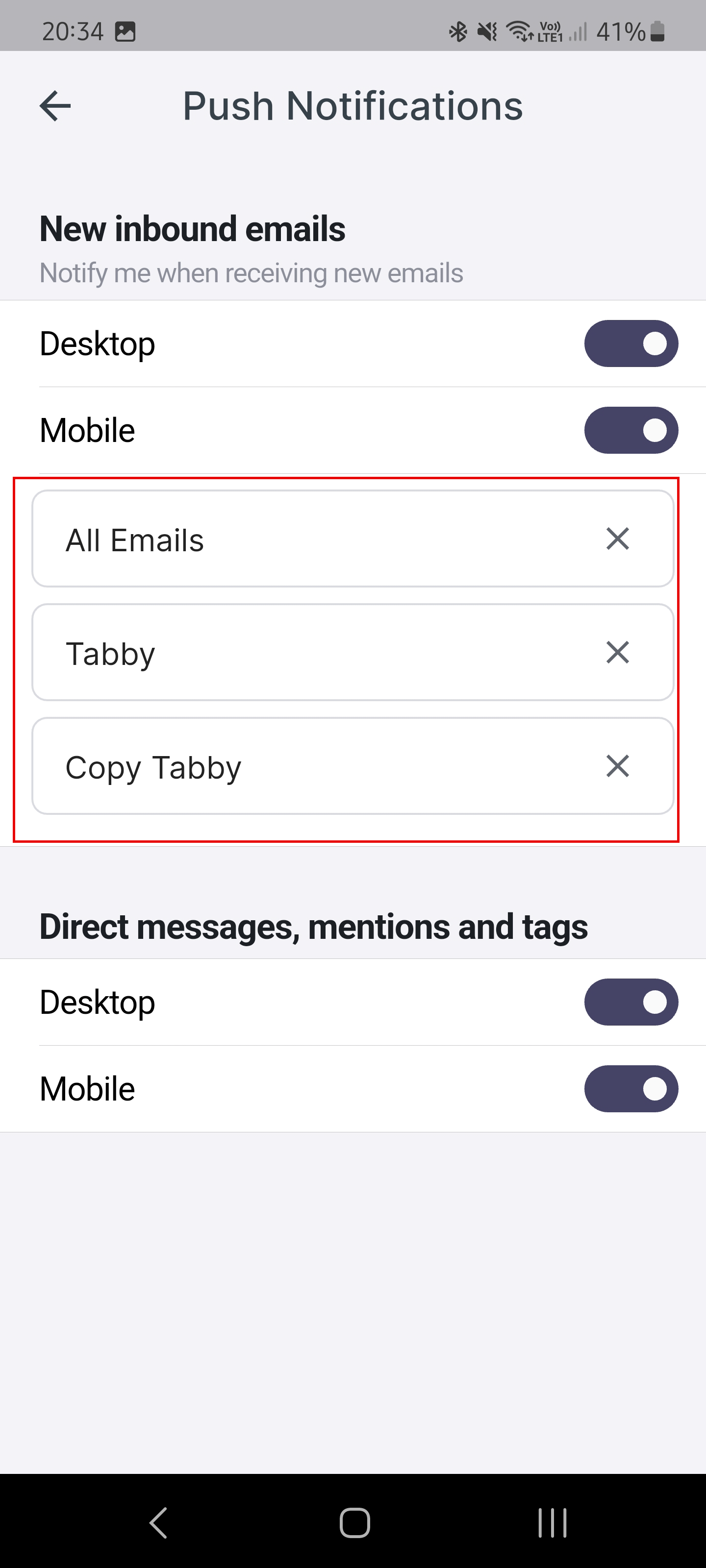Disable Desktop alerts for direct messages
The image size is (706, 1568).
point(630,1002)
